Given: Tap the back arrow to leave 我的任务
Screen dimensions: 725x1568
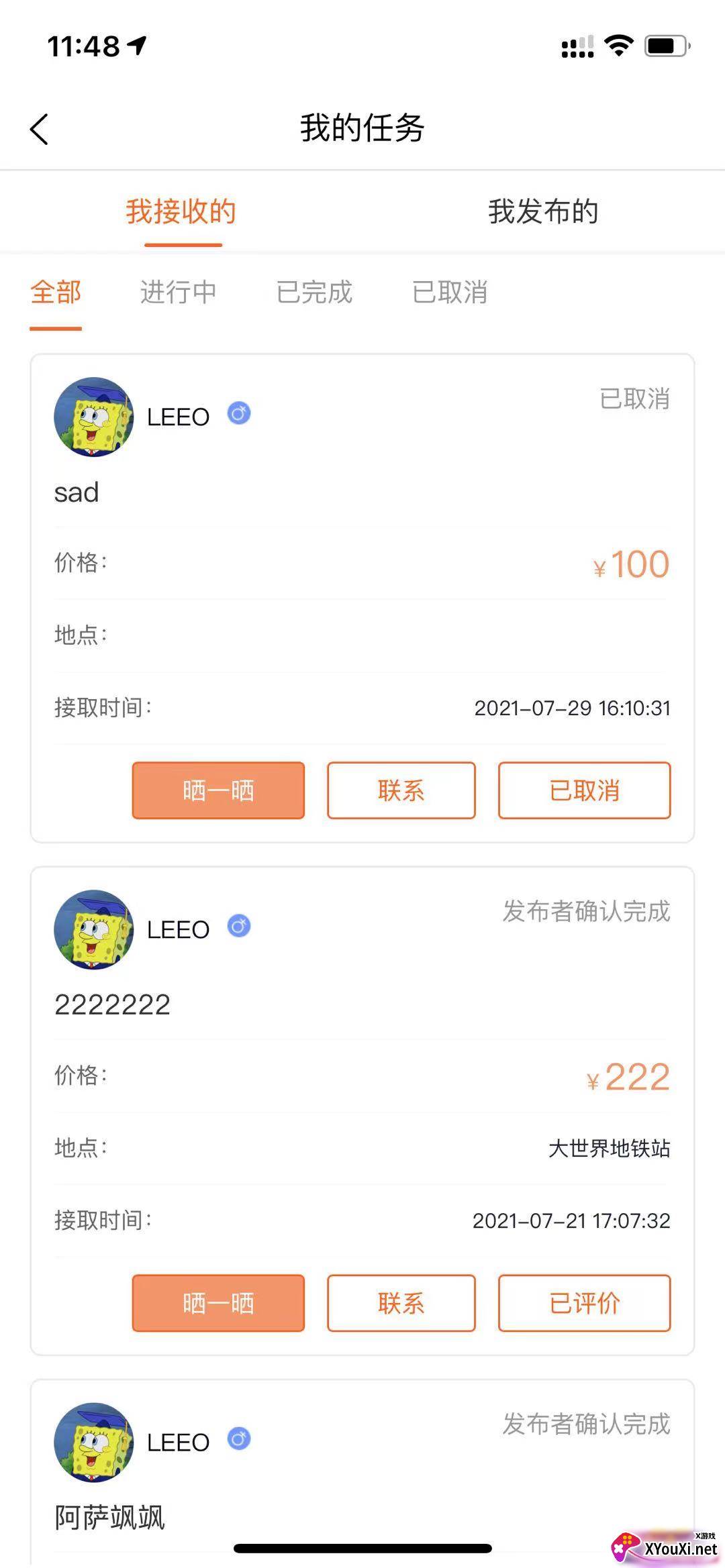Looking at the screenshot, I should 40,128.
